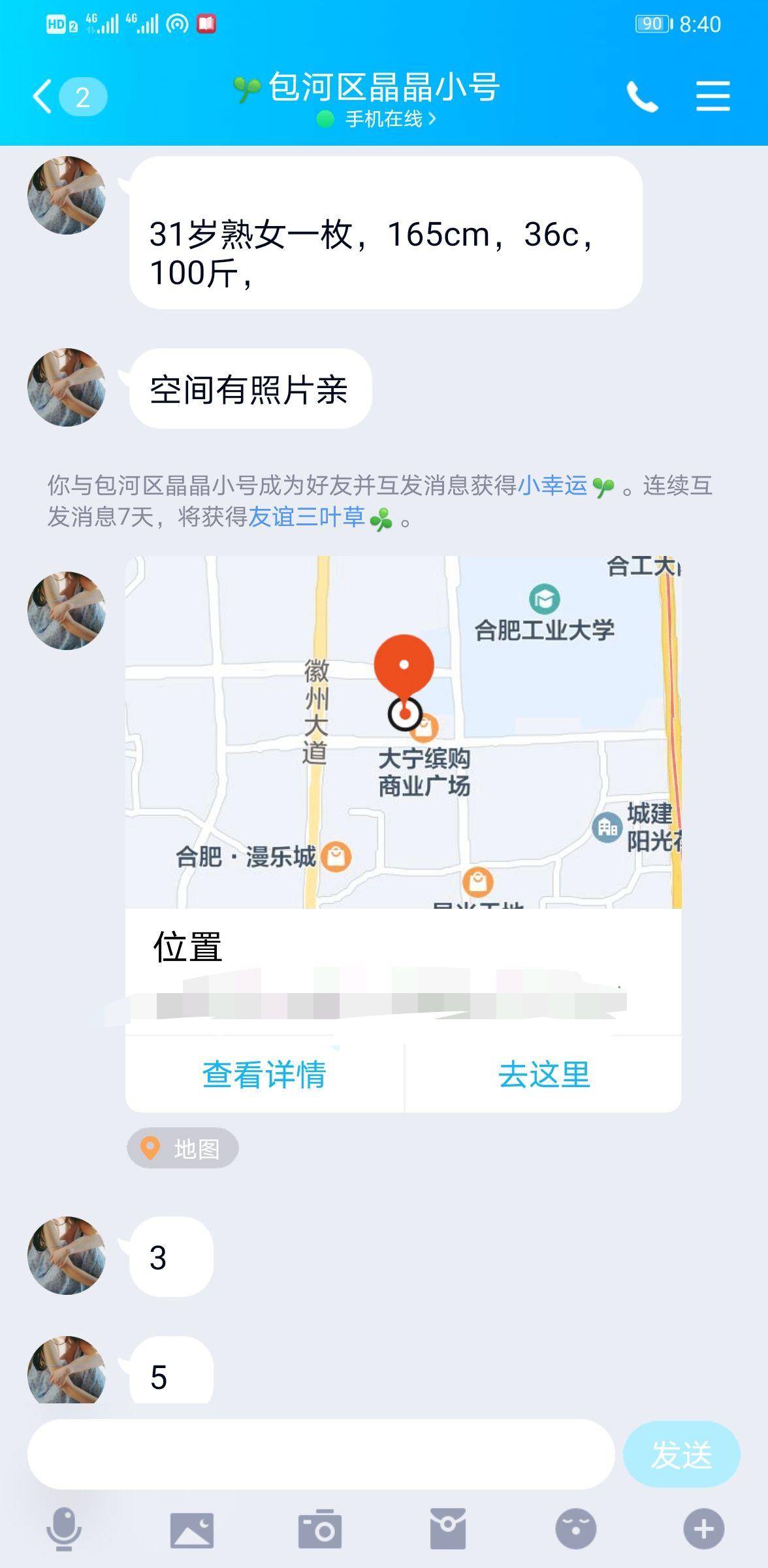Send a red packet
Screen dimensions: 768x1568
click(x=448, y=1529)
